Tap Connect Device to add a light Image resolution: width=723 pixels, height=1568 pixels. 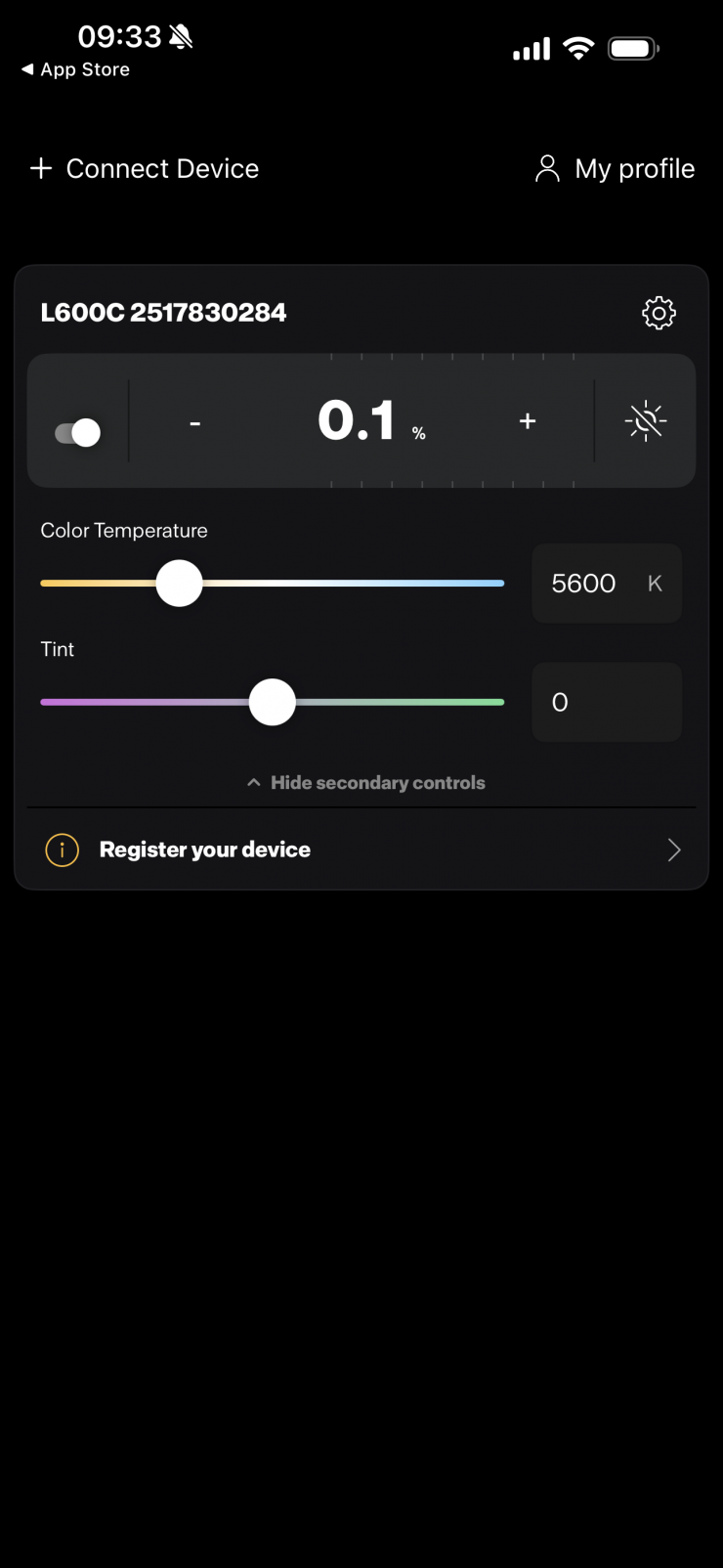pyautogui.click(x=145, y=169)
